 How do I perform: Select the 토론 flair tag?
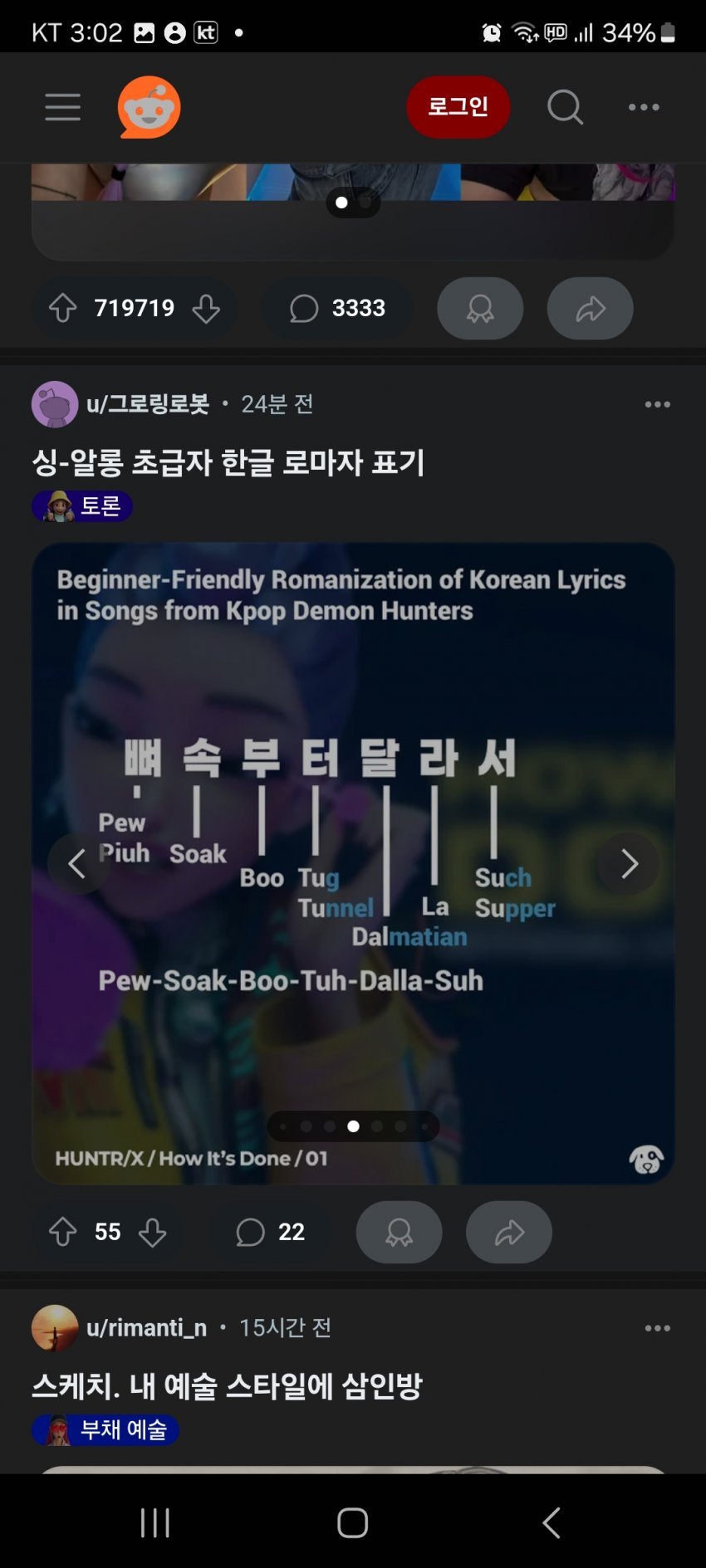(82, 506)
